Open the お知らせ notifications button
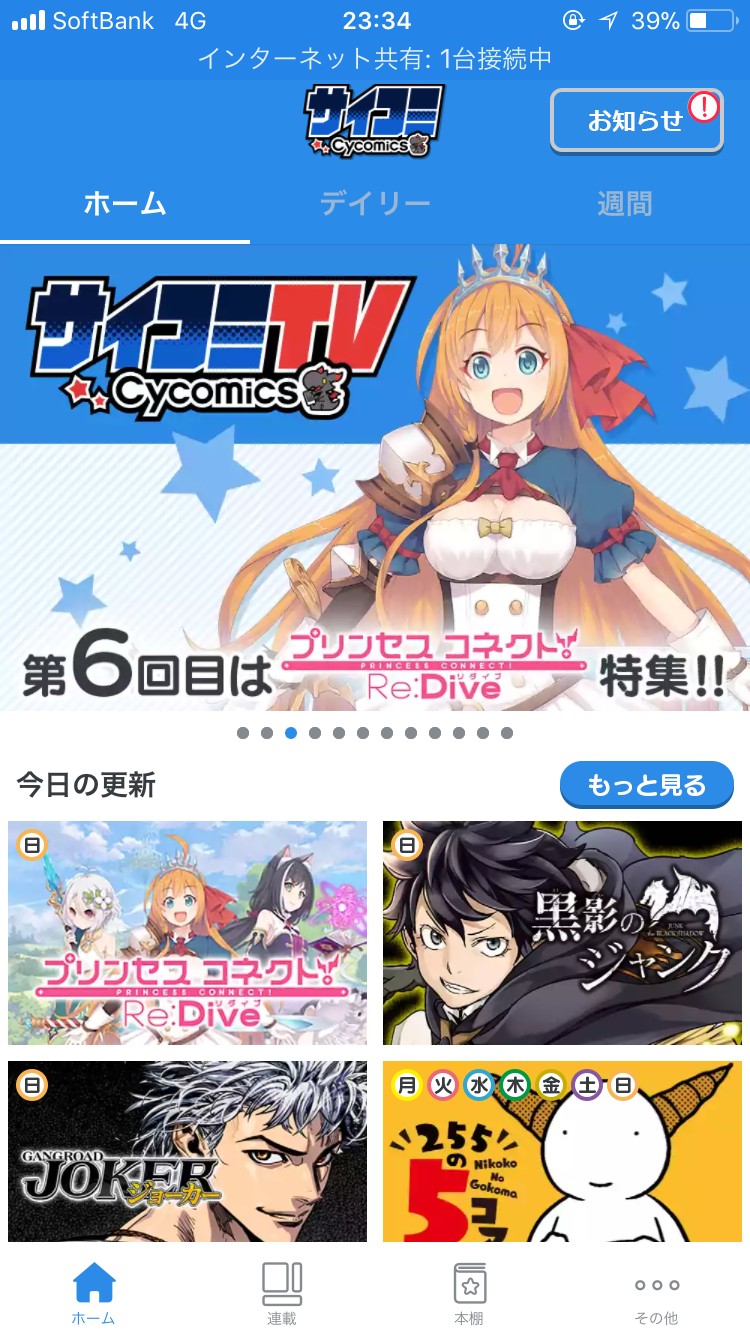Image resolution: width=750 pixels, height=1334 pixels. [x=636, y=121]
